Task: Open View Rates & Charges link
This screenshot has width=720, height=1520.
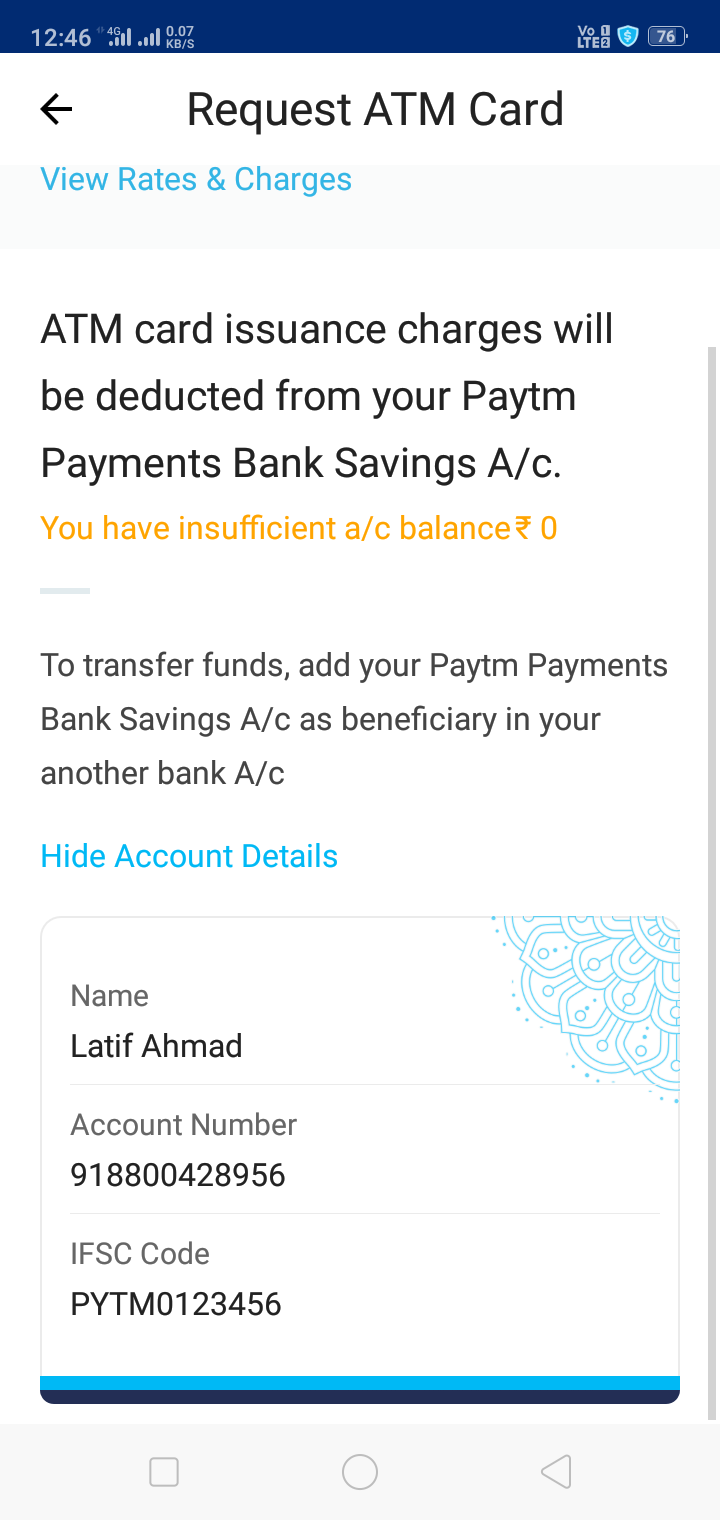Action: (x=196, y=179)
